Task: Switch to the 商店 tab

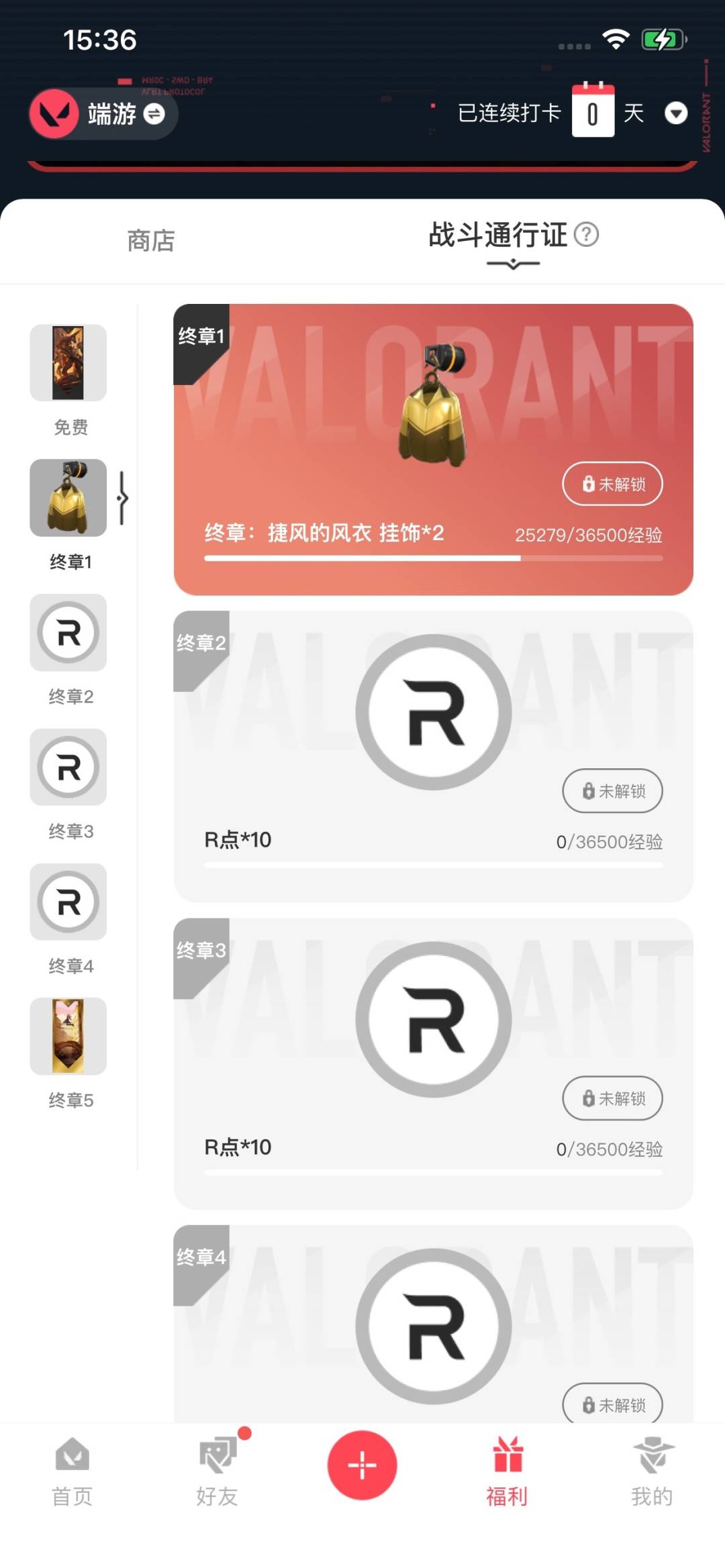Action: click(151, 241)
